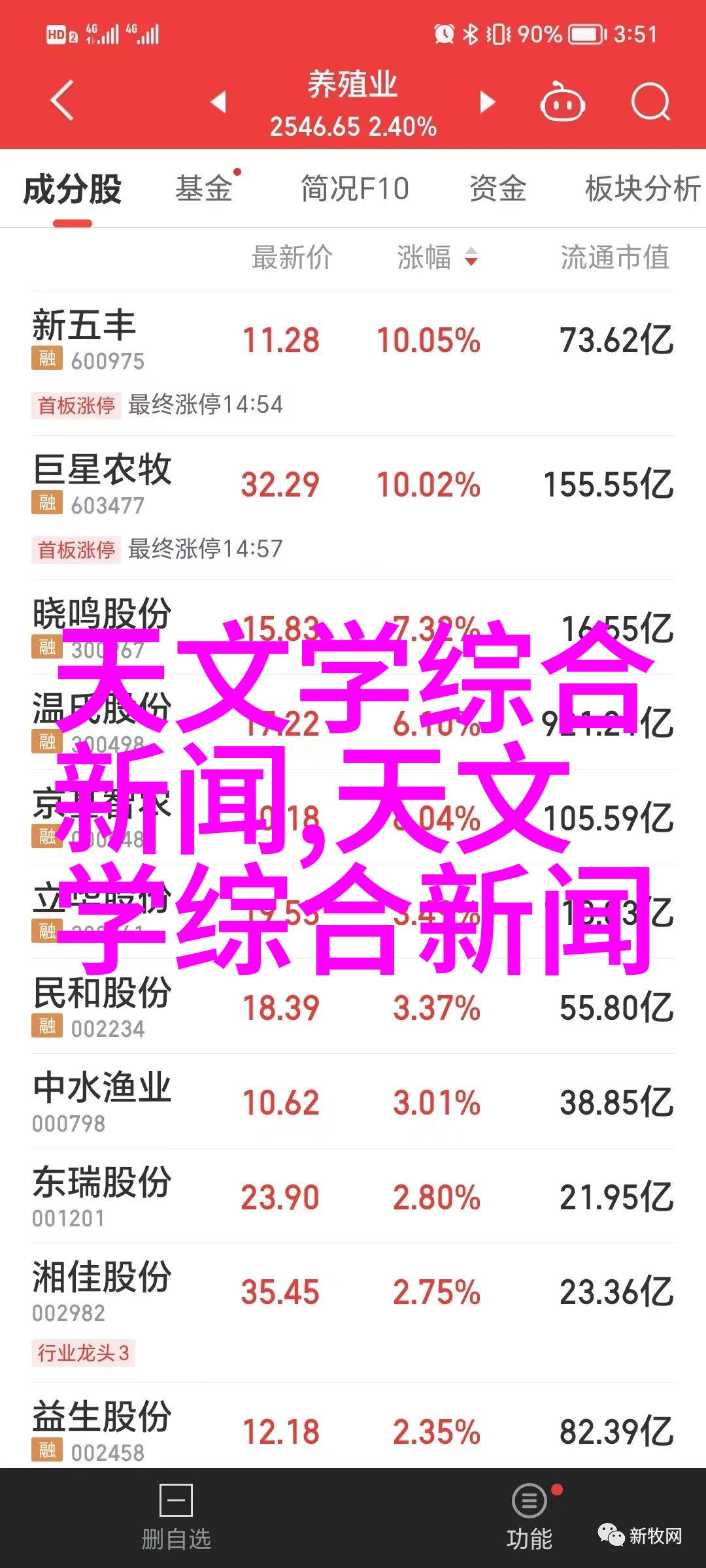Open stock 中水渔业 000798
The height and width of the screenshot is (1568, 706).
coord(353,1101)
